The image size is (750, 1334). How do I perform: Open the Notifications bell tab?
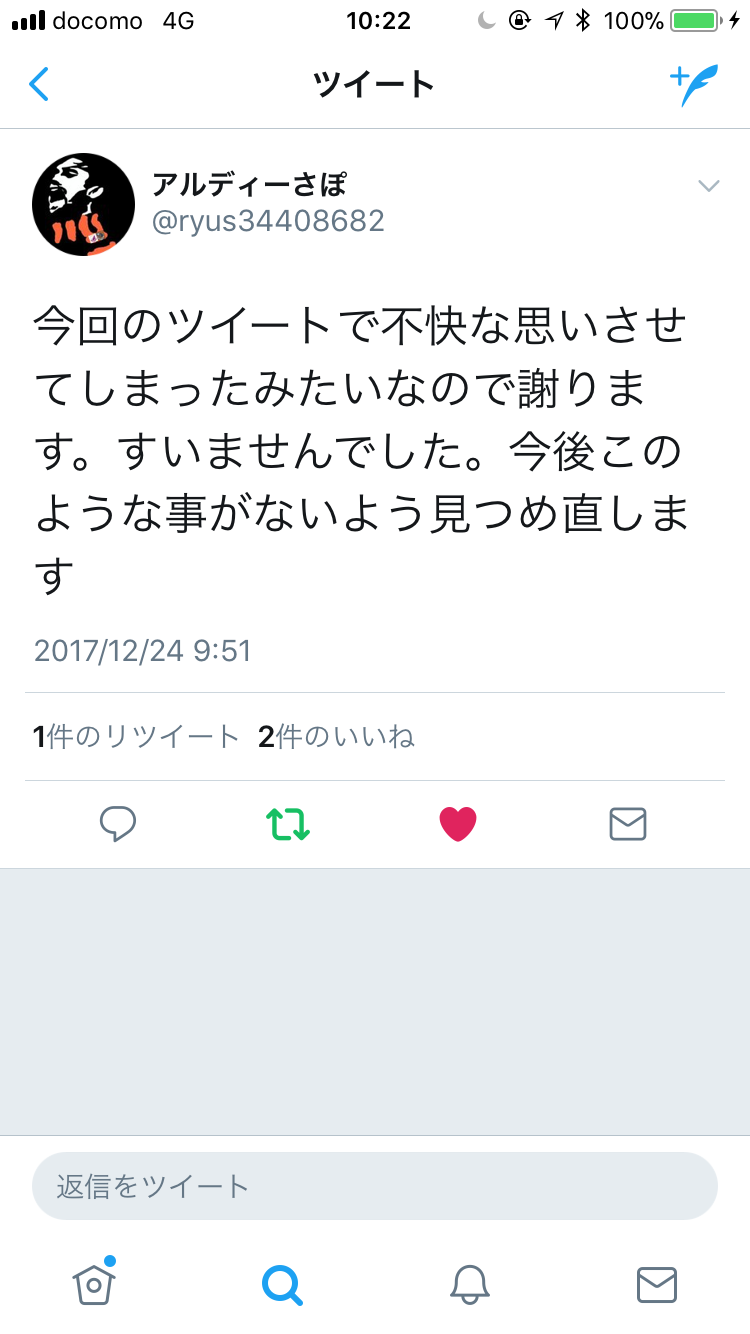click(x=469, y=1284)
